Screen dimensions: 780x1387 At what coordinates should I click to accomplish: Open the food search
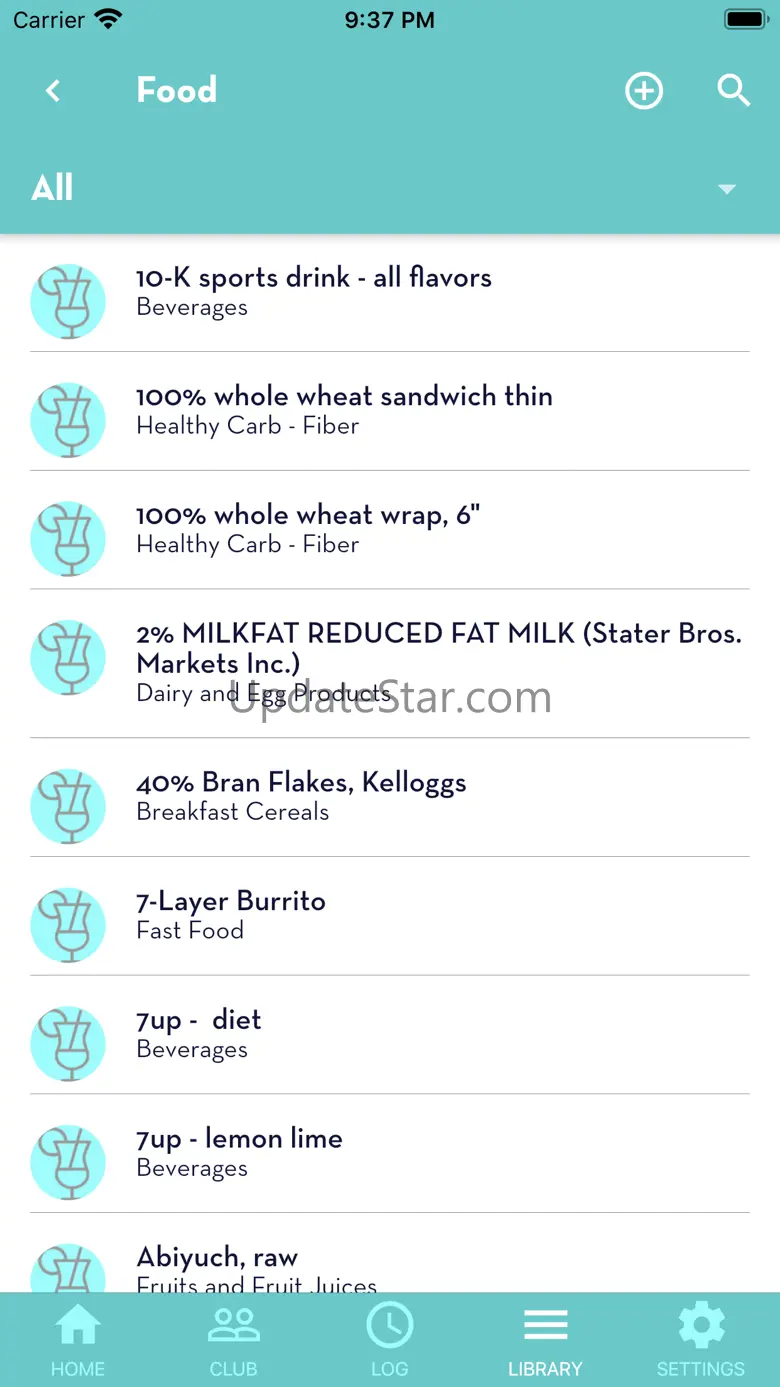(x=733, y=91)
